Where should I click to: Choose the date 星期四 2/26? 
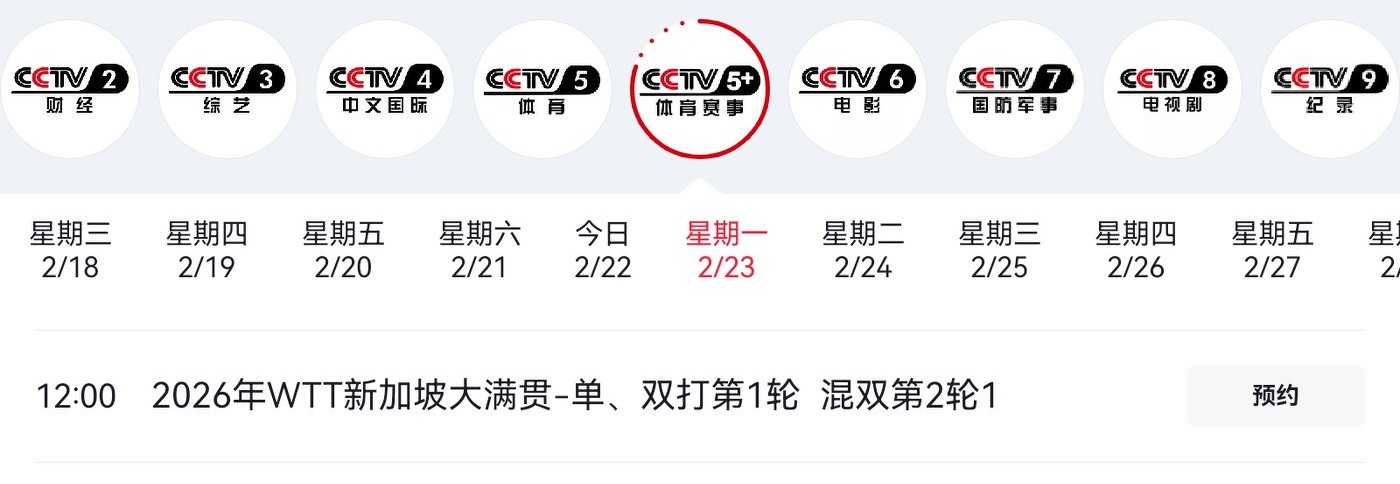click(x=1136, y=250)
